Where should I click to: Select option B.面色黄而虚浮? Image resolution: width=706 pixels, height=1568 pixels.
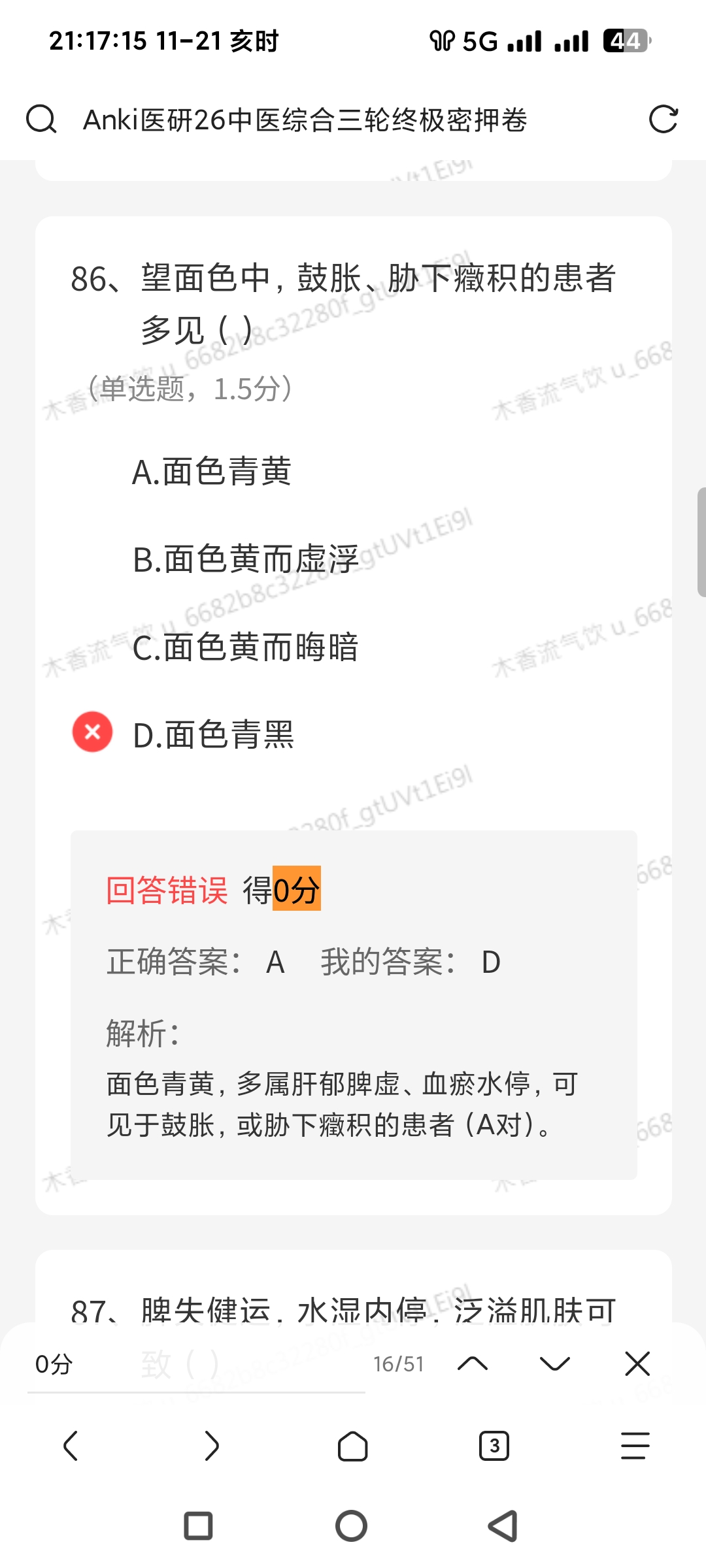click(x=246, y=560)
